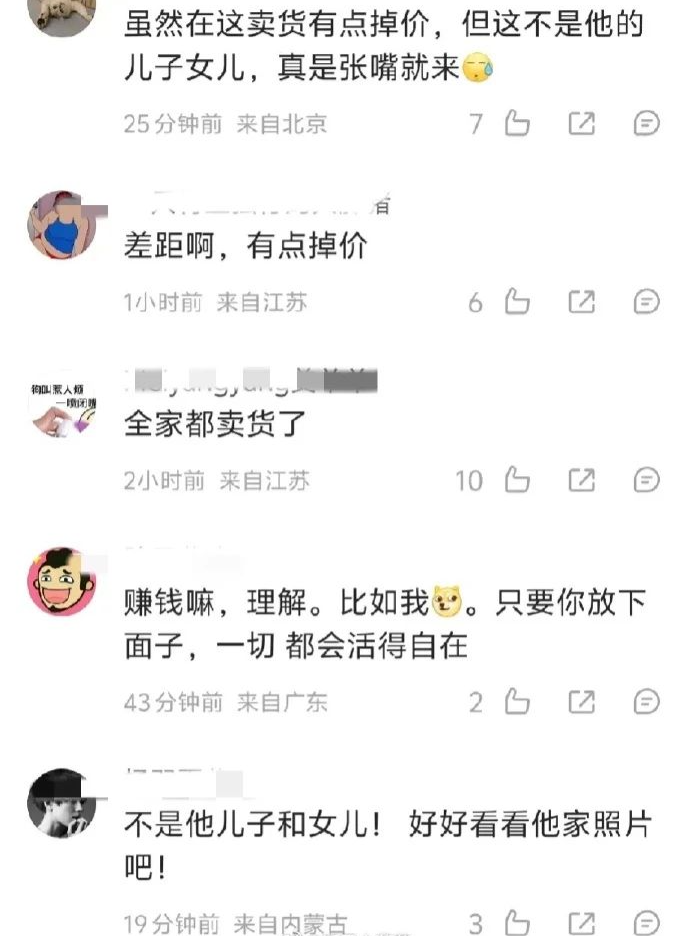Repost the comment starting 赚钱嘛，理解
Image resolution: width=690 pixels, height=936 pixels.
click(582, 702)
